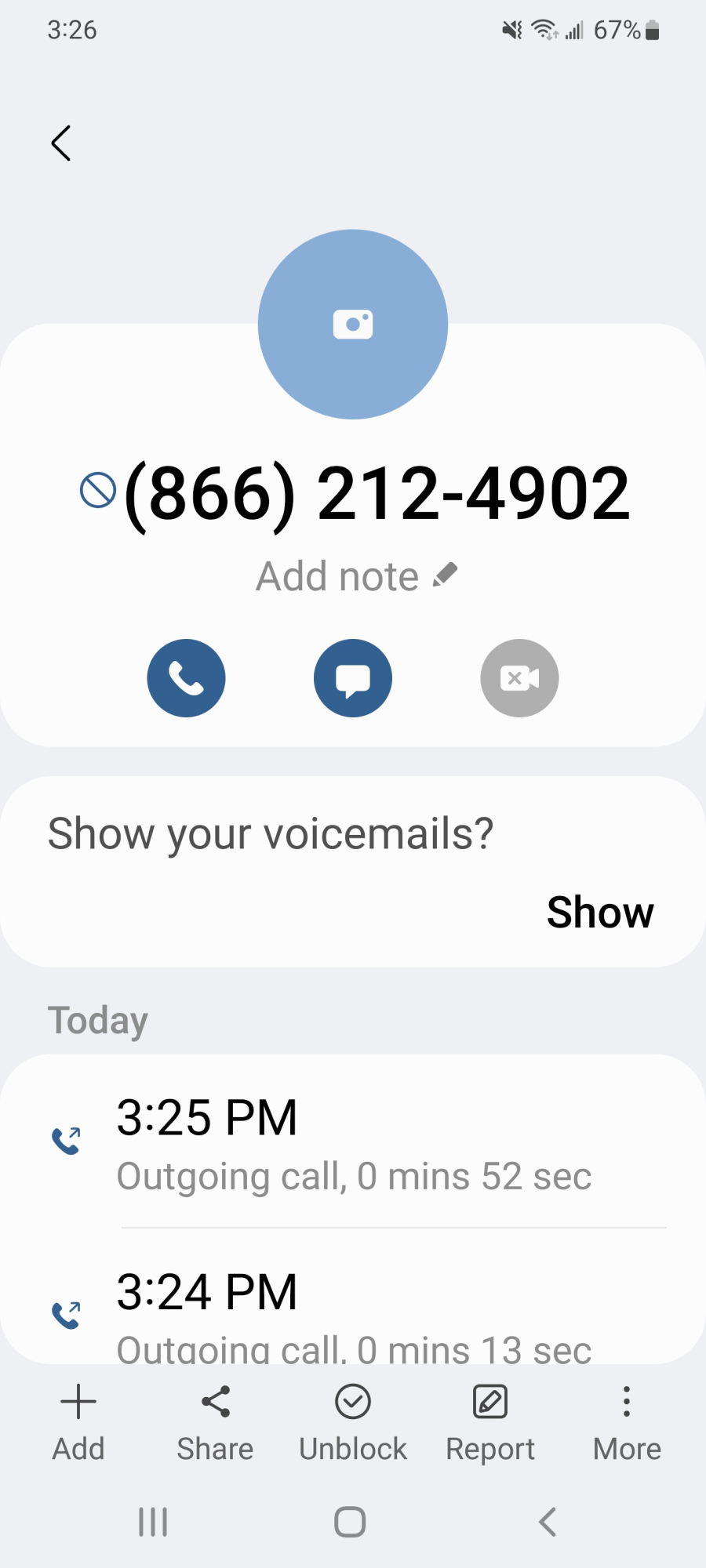Open the 3:25 PM outgoing call entry
Screen dimensions: 706x1568
click(x=353, y=1142)
